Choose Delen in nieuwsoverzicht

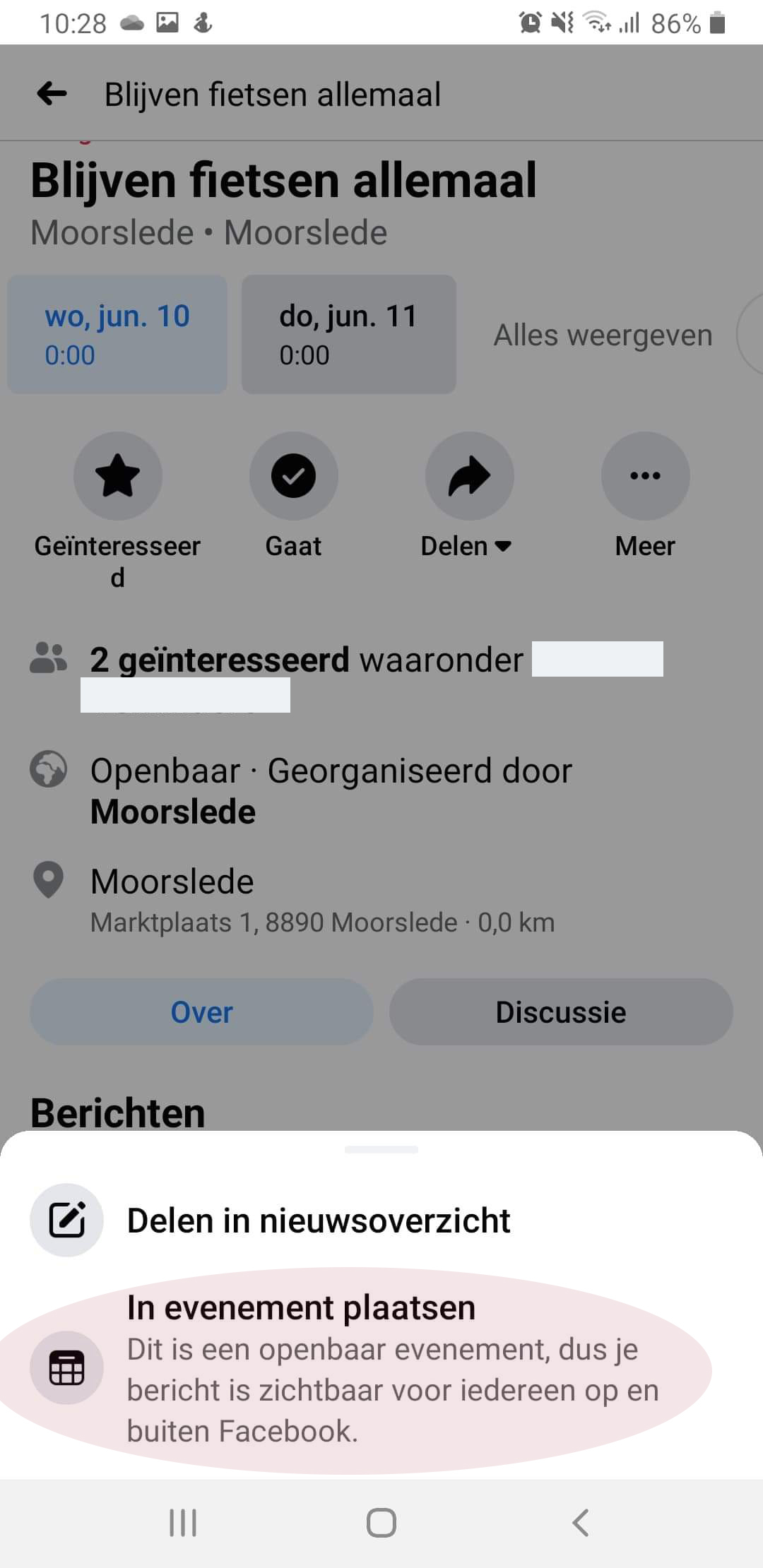point(381,1220)
